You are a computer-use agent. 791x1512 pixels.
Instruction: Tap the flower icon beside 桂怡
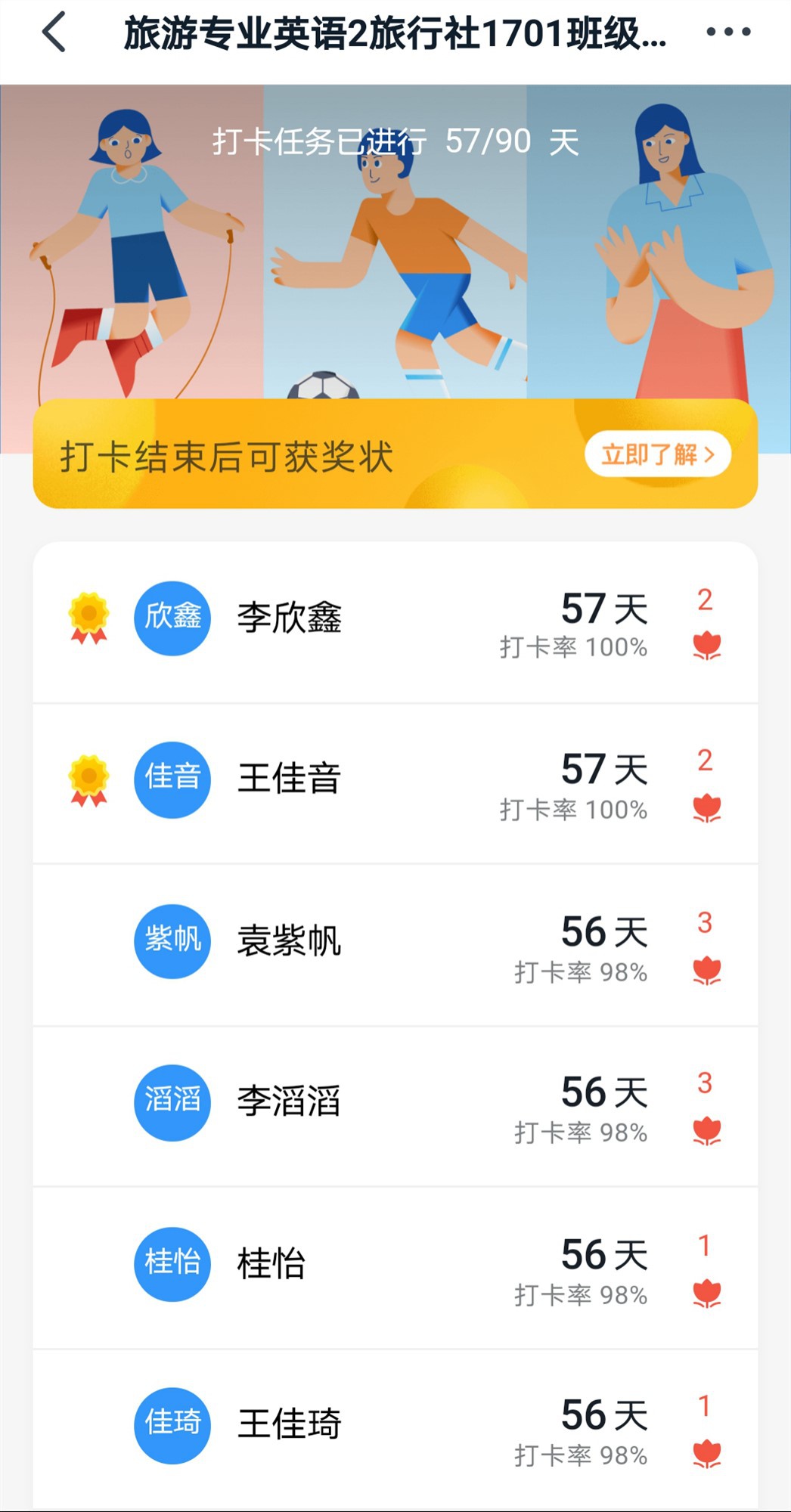[x=707, y=1294]
